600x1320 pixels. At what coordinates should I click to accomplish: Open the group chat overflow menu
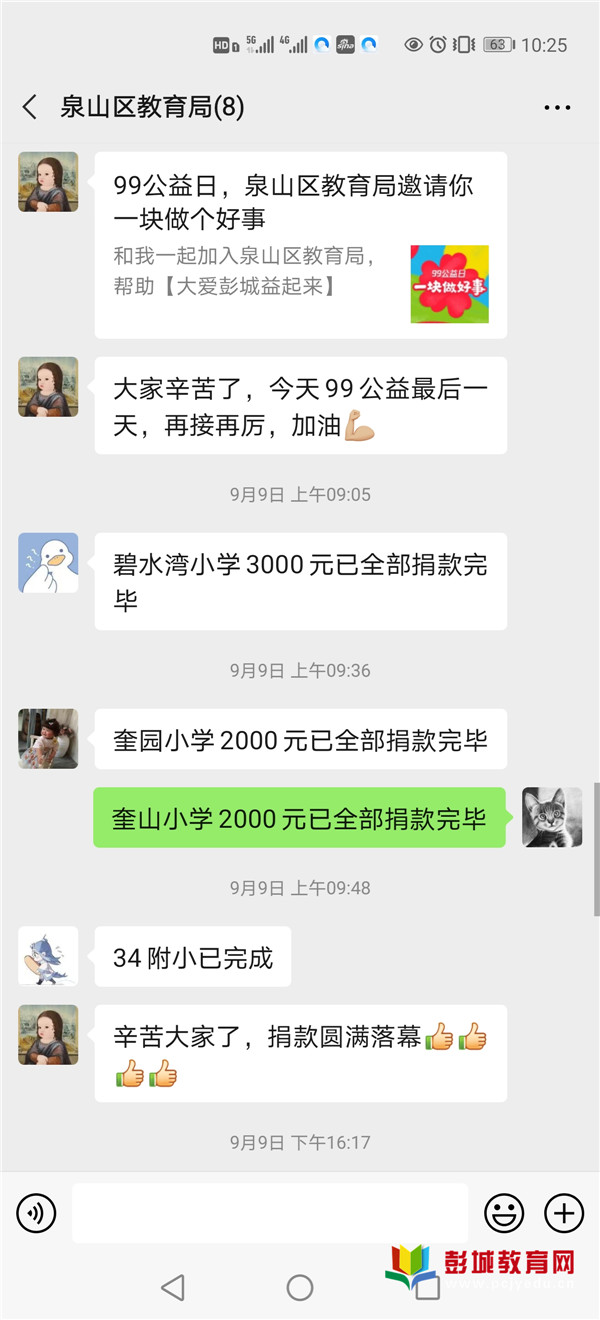[x=556, y=107]
